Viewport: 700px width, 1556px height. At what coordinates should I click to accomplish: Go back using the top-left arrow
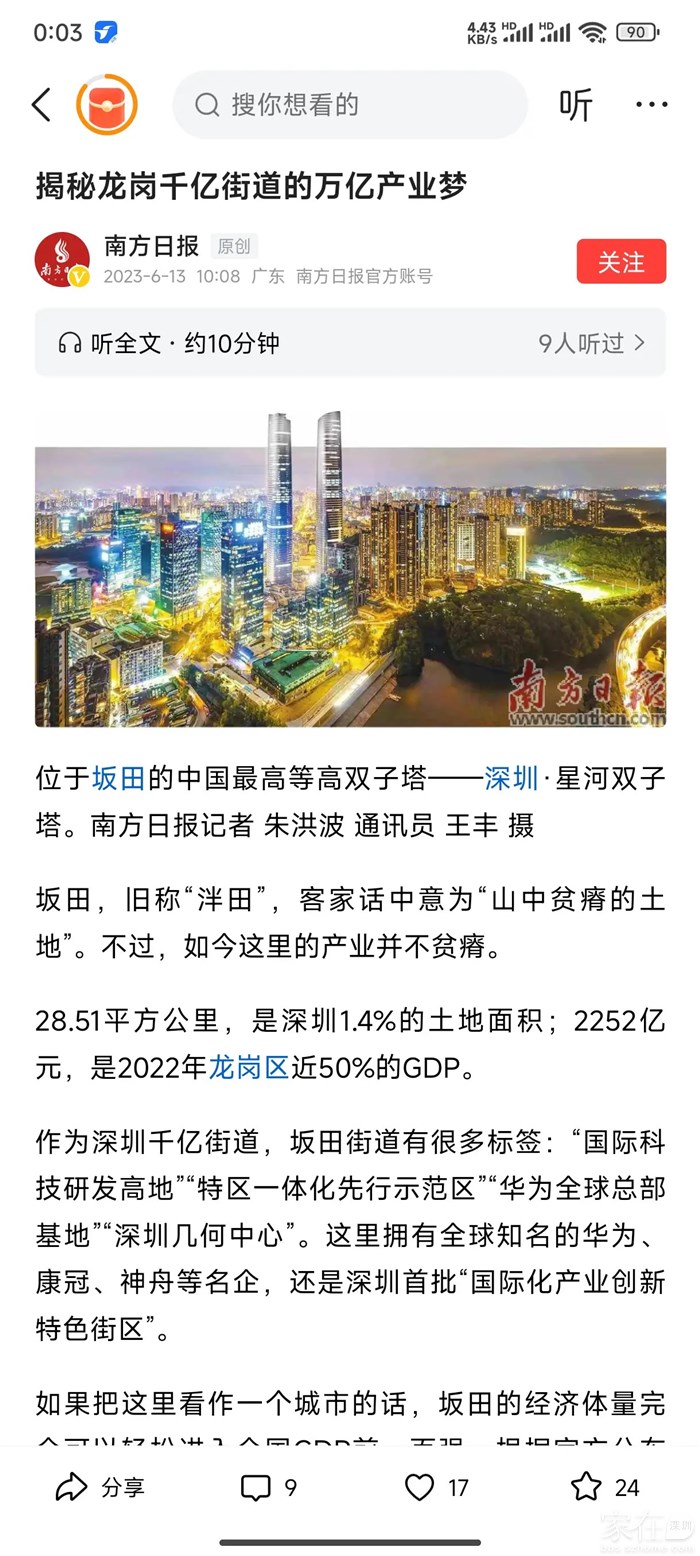click(42, 105)
